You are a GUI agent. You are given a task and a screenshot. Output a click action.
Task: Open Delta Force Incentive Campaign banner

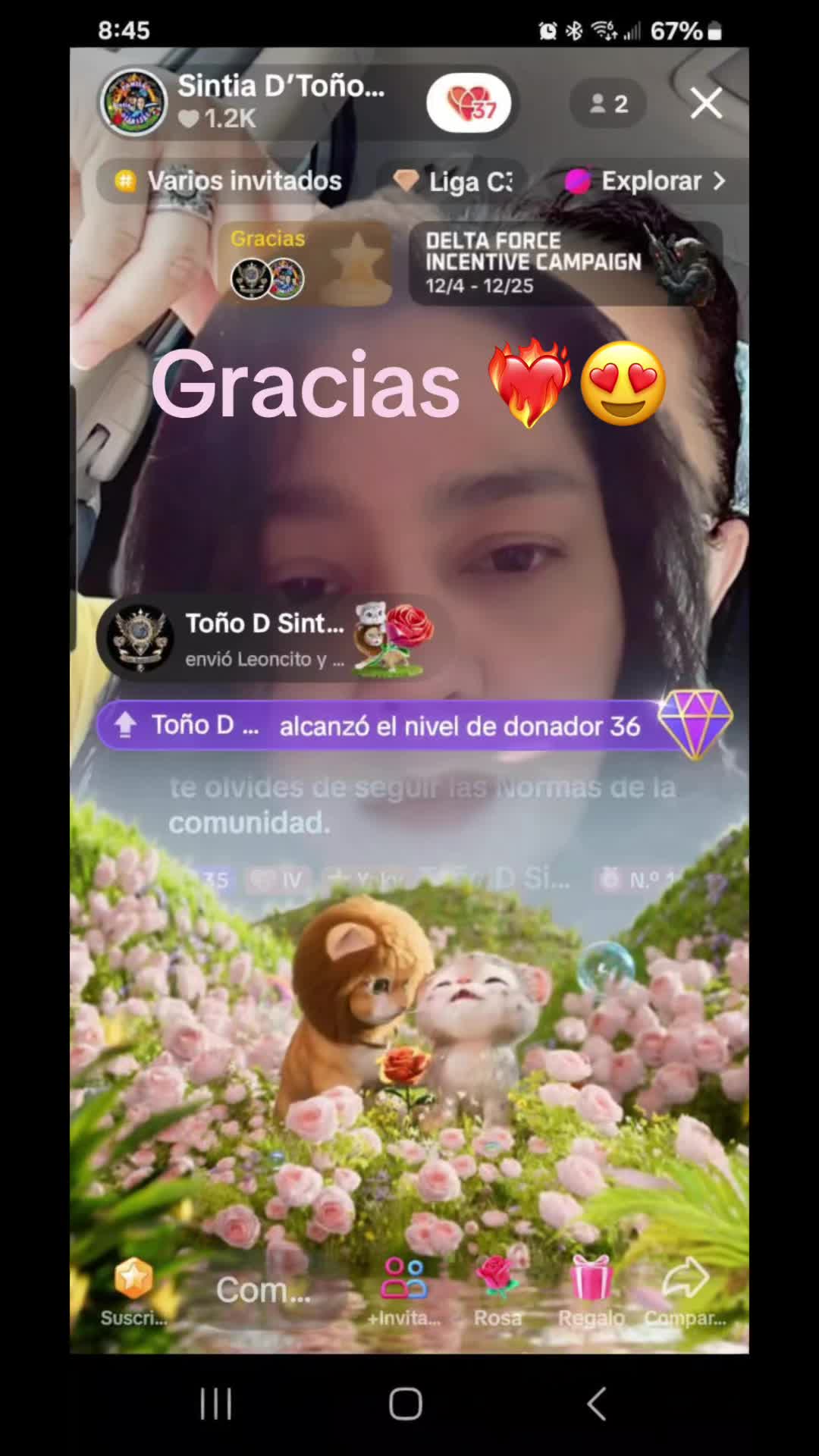[564, 264]
